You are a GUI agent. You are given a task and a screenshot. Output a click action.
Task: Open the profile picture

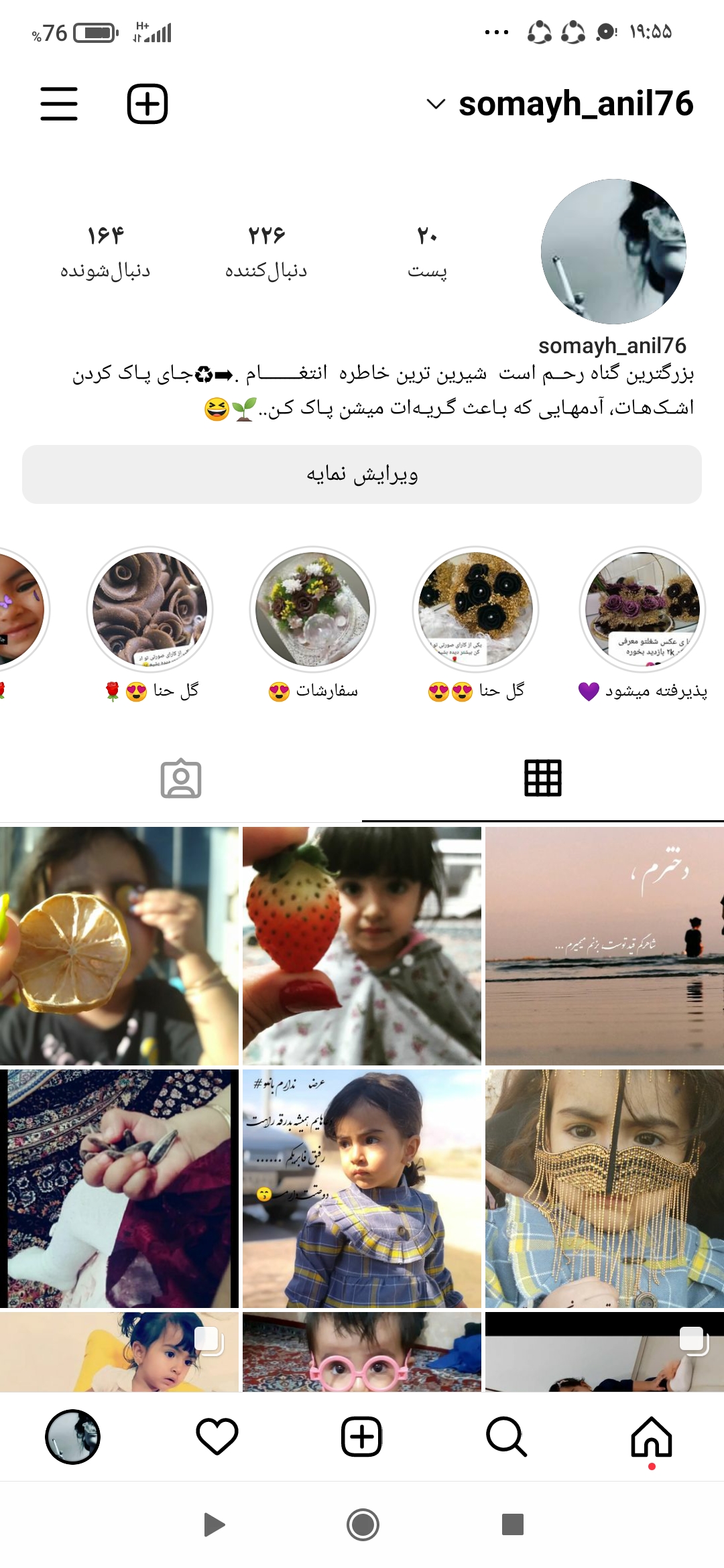point(613,251)
